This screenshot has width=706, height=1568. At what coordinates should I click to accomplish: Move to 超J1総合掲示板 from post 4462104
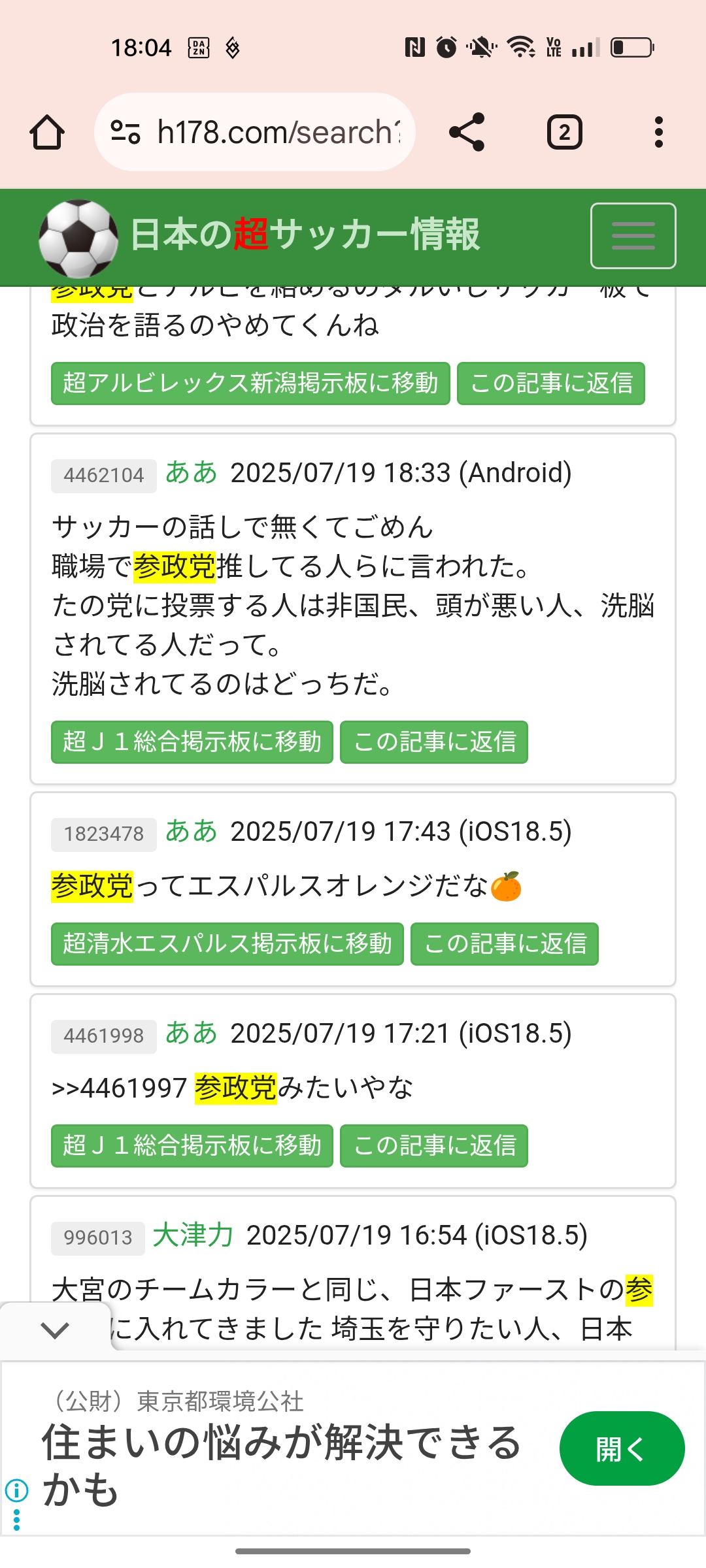click(192, 742)
